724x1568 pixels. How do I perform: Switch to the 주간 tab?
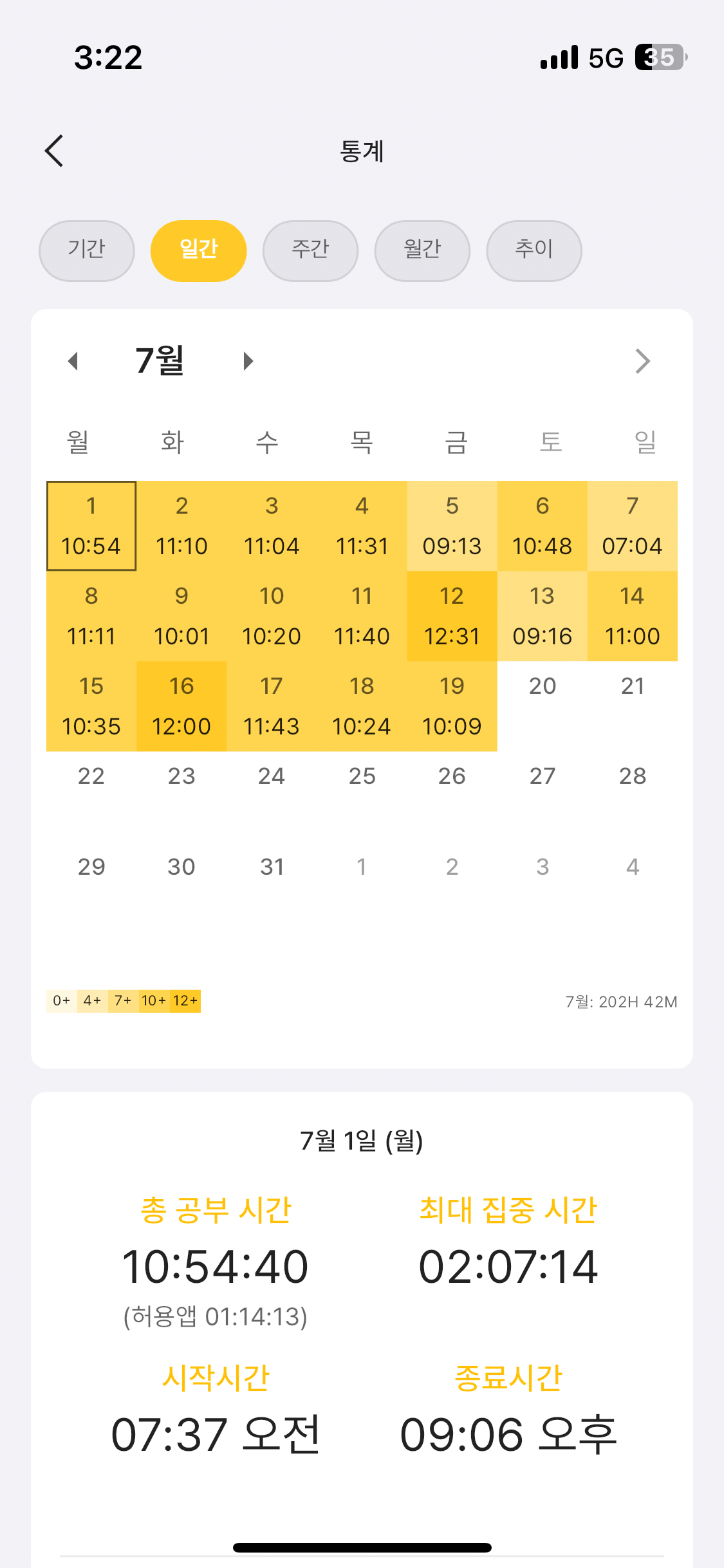tap(310, 250)
